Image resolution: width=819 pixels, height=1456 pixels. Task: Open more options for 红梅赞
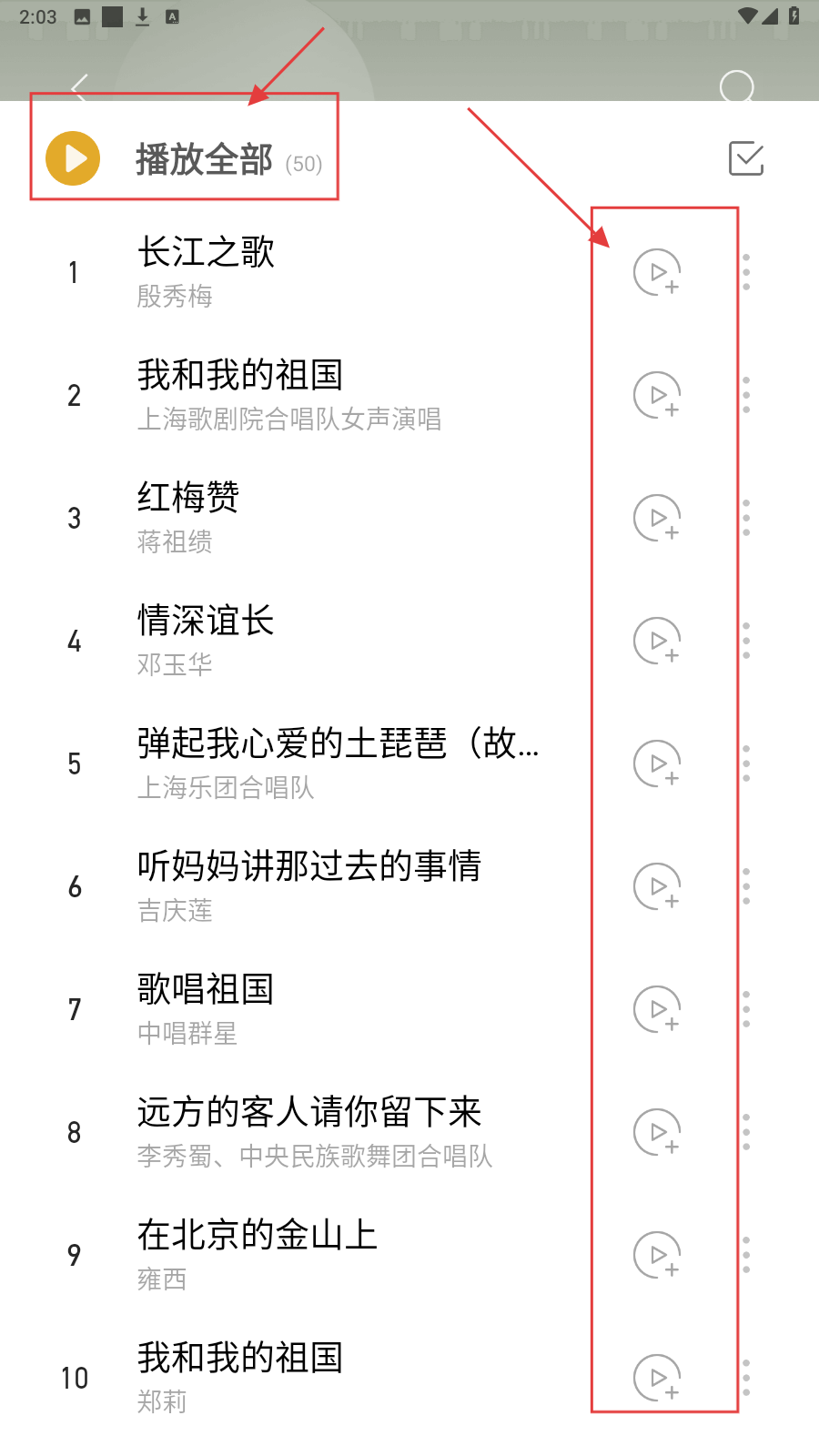click(x=746, y=518)
